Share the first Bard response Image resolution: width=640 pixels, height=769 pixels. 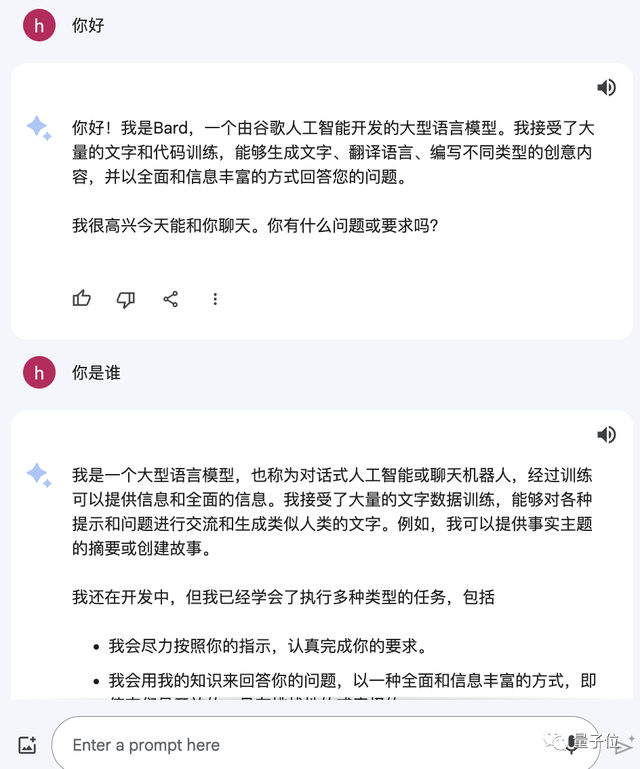[171, 298]
